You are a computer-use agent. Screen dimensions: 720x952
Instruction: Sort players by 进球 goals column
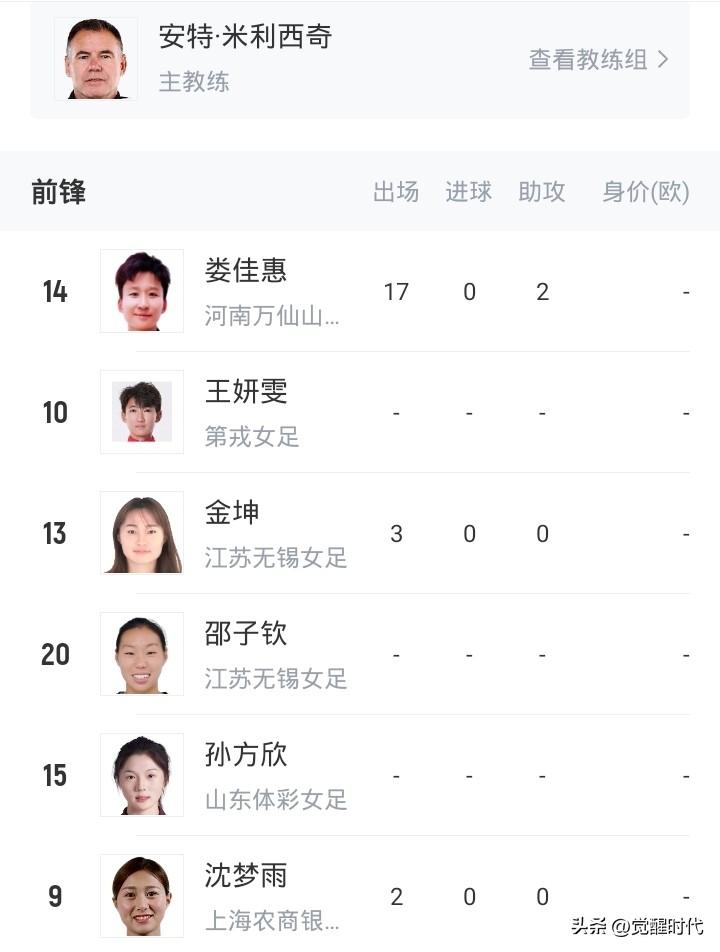coord(468,192)
